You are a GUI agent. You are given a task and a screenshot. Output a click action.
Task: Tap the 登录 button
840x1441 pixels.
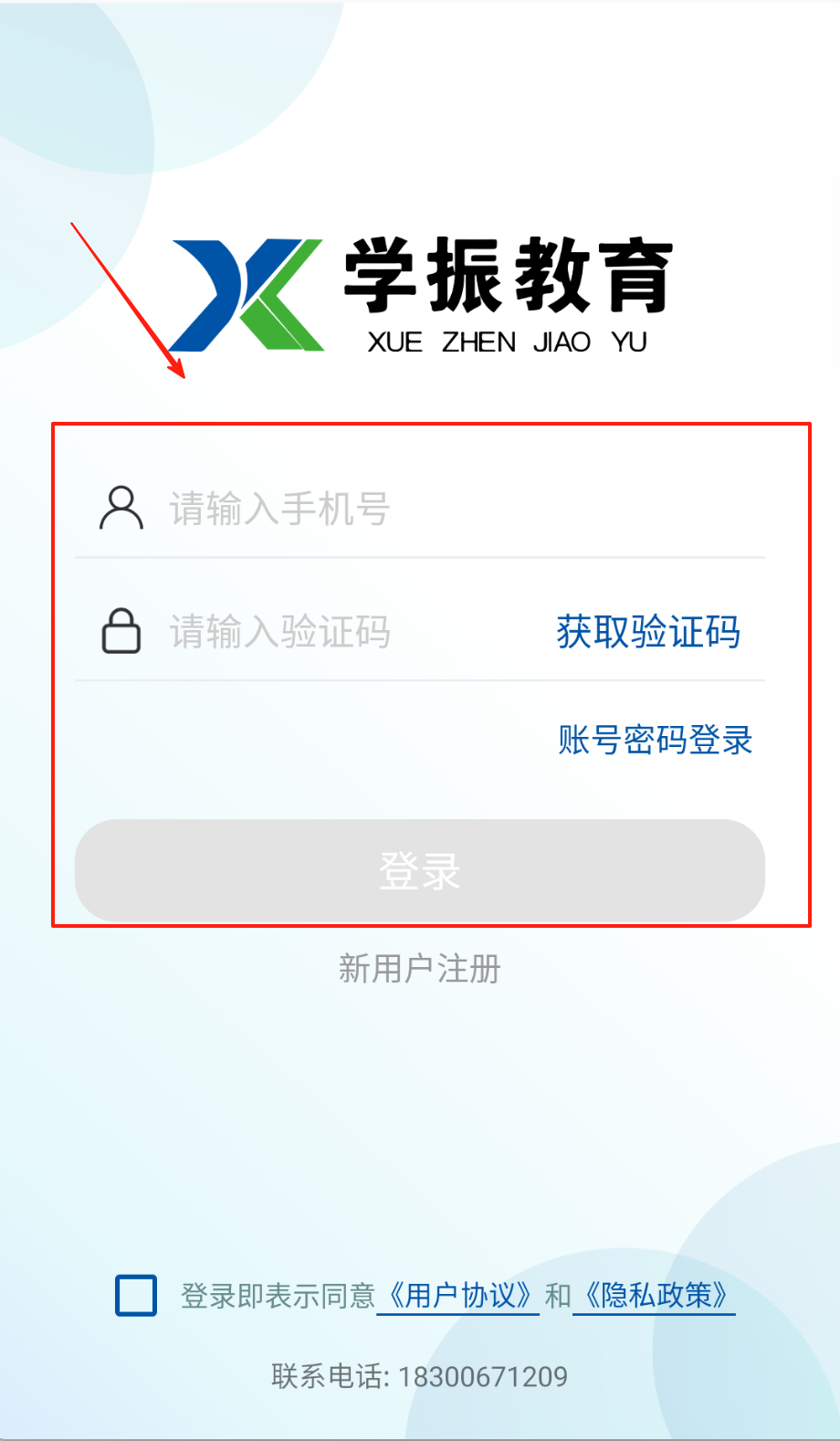(419, 870)
